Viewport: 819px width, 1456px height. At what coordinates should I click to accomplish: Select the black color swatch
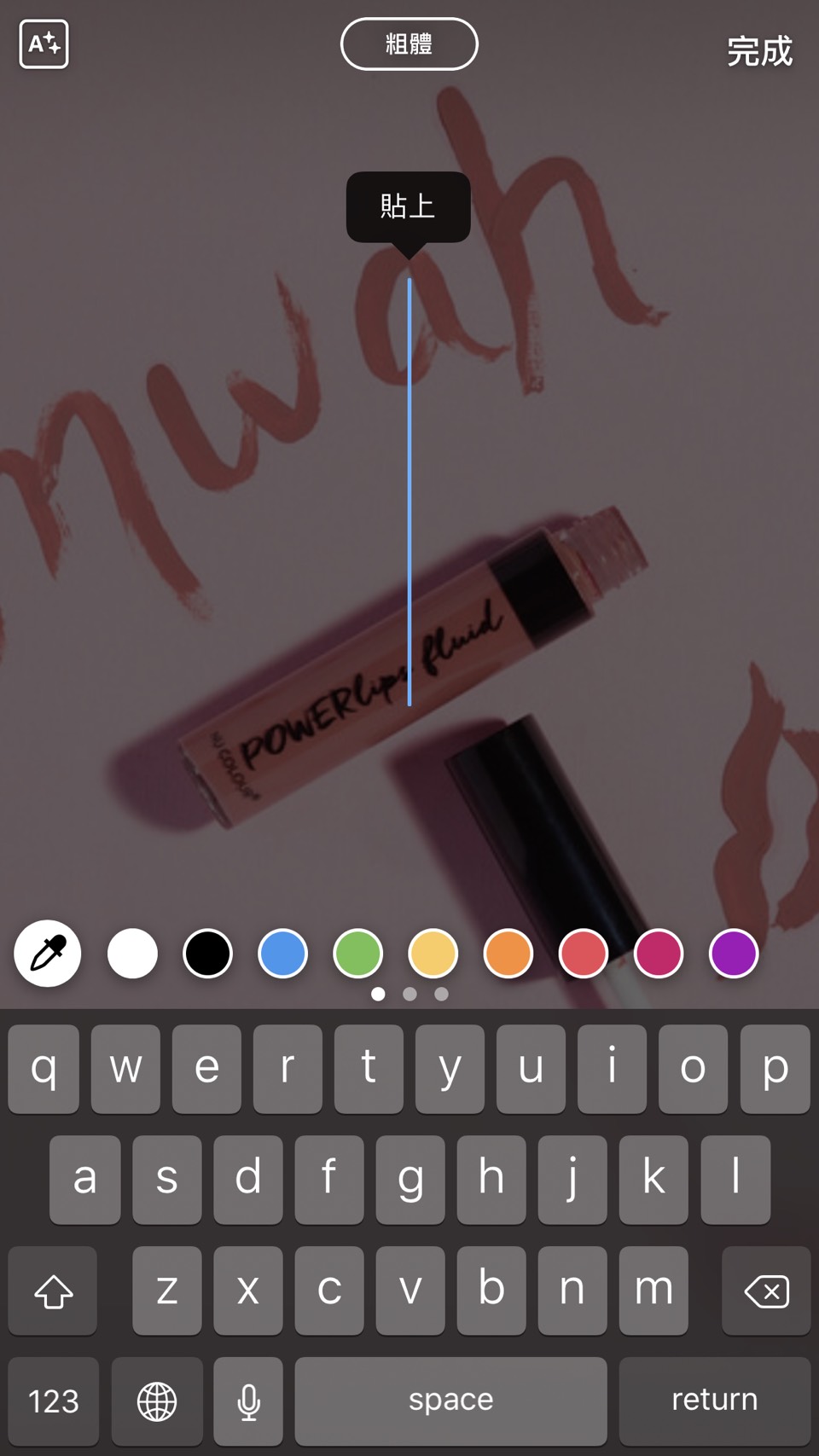coord(207,954)
